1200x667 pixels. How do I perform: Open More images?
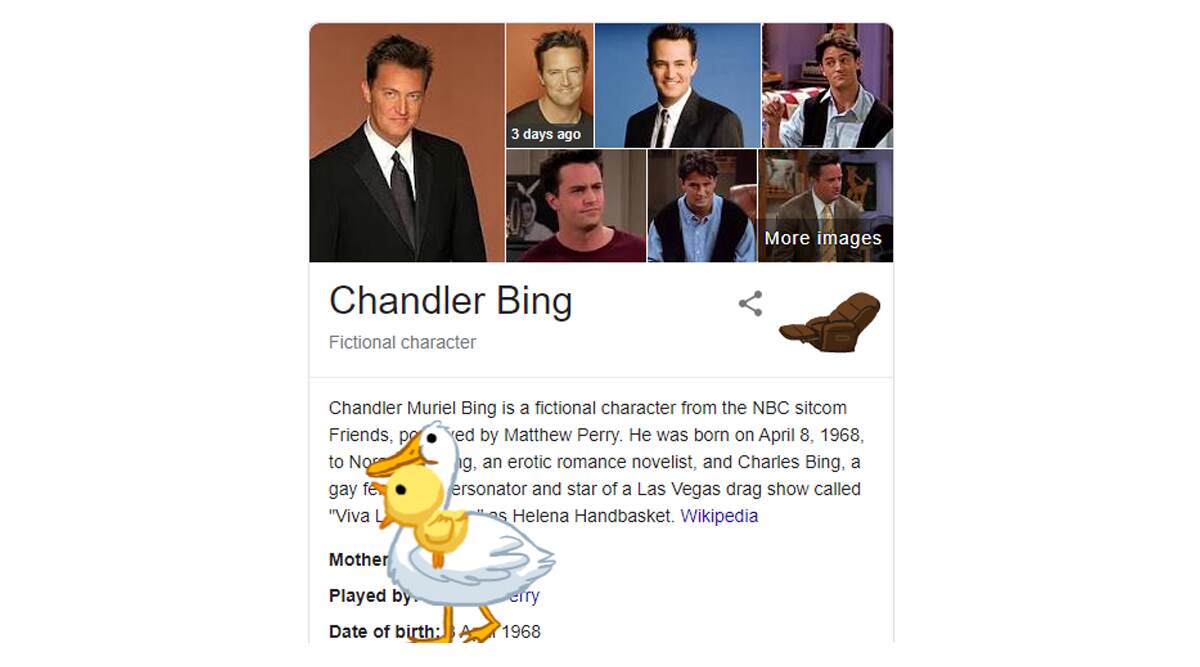(x=823, y=238)
